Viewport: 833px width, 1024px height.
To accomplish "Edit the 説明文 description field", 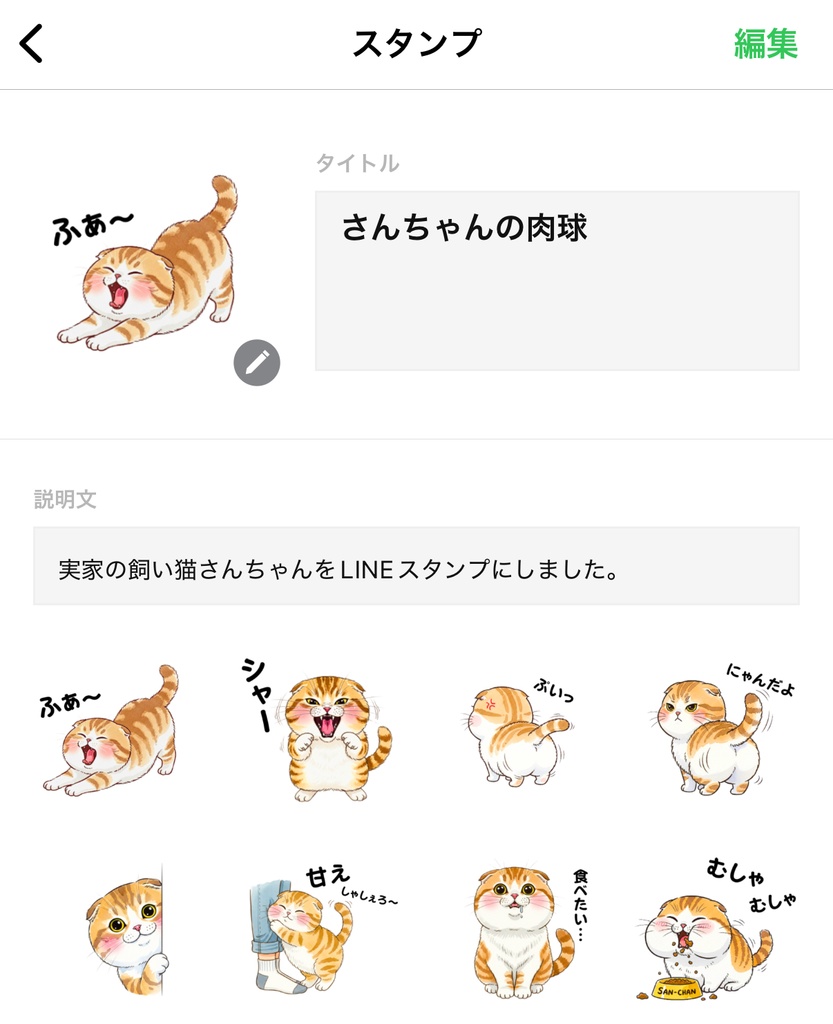I will click(x=416, y=566).
